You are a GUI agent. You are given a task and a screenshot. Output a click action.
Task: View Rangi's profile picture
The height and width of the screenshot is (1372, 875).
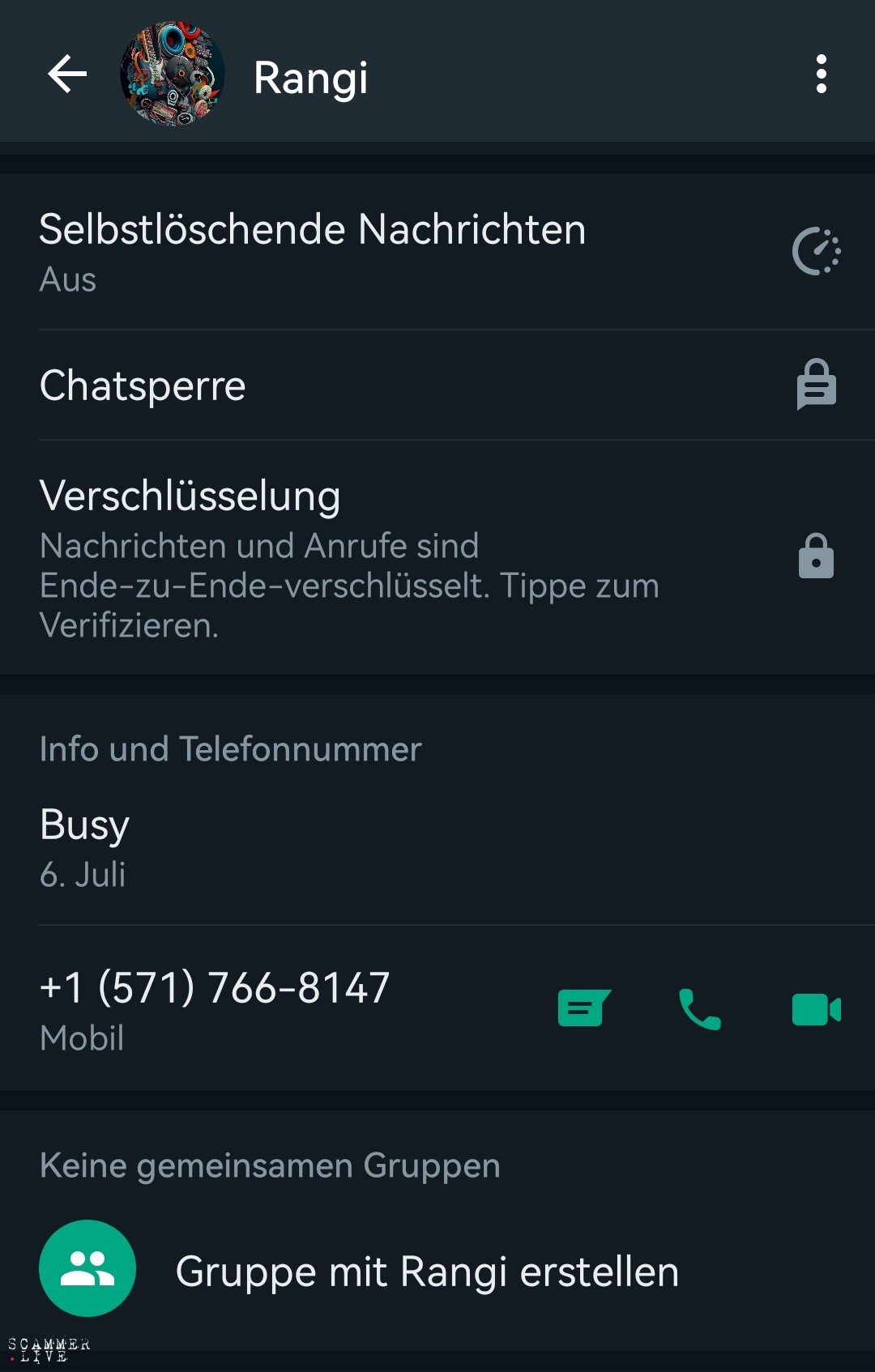[172, 75]
